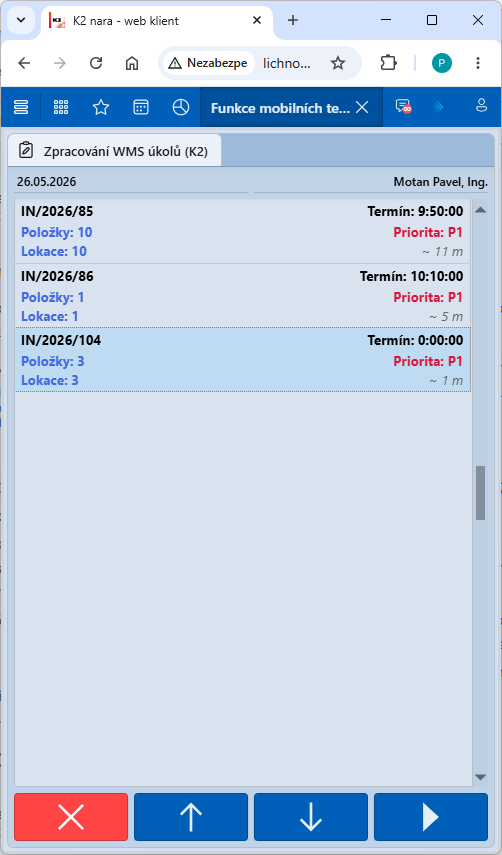The height and width of the screenshot is (855, 502).
Task: Open the K2 main menu icon
Action: (x=21, y=107)
